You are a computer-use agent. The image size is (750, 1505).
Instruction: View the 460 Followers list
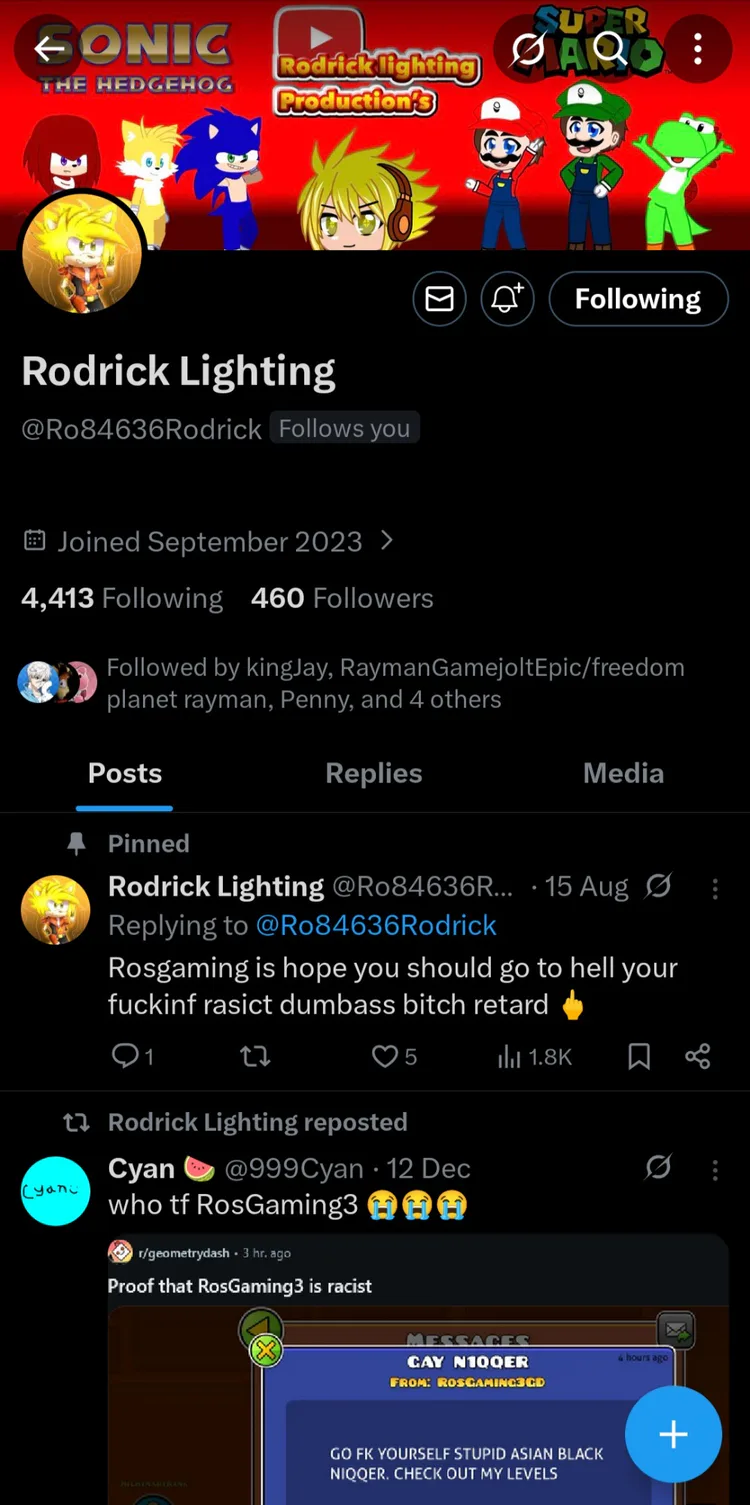click(342, 598)
